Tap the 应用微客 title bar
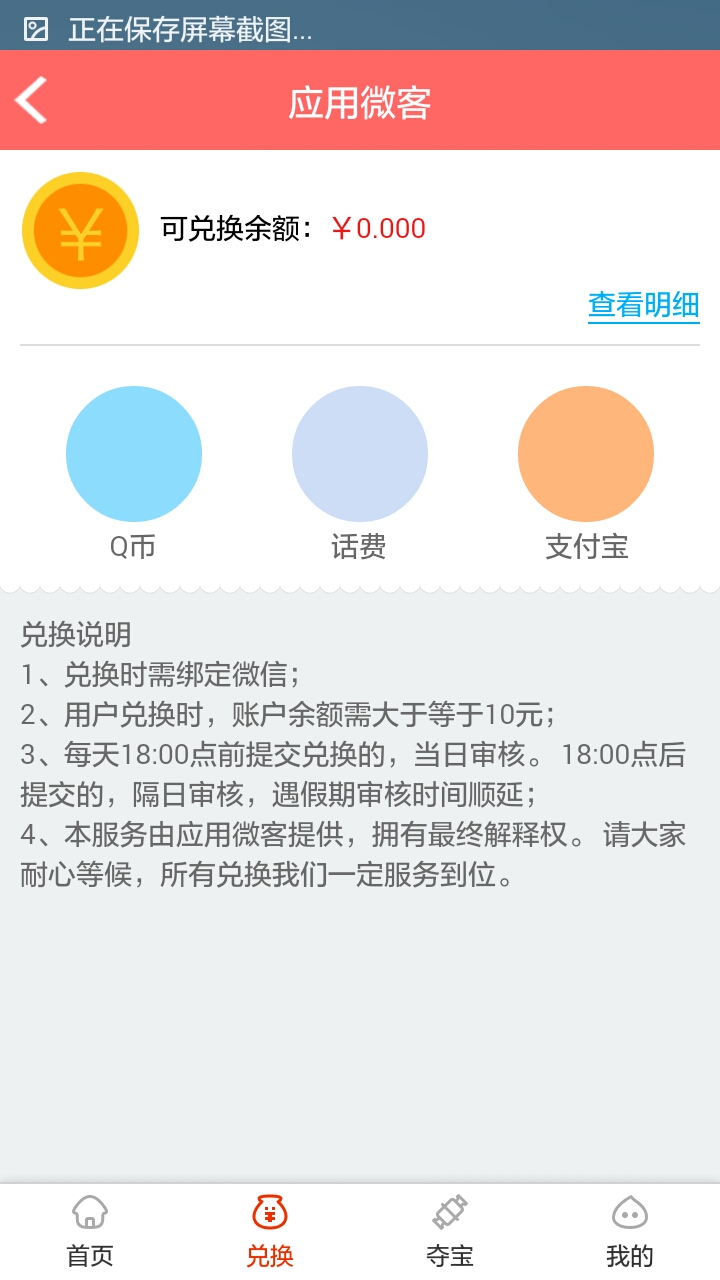This screenshot has width=720, height=1280. 360,100
